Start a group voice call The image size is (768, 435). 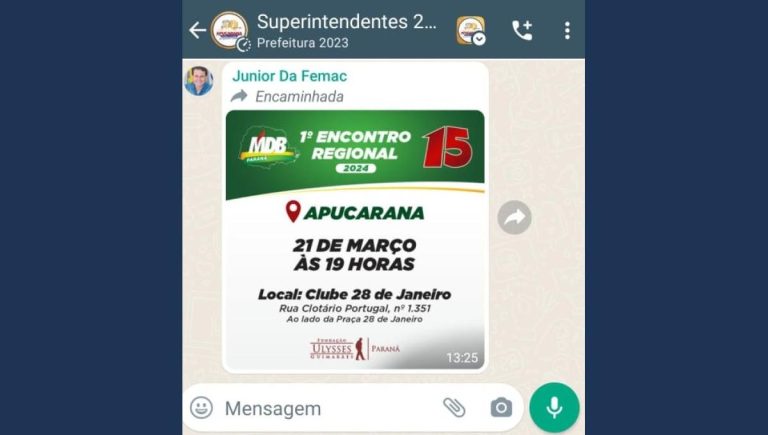pyautogui.click(x=522, y=30)
